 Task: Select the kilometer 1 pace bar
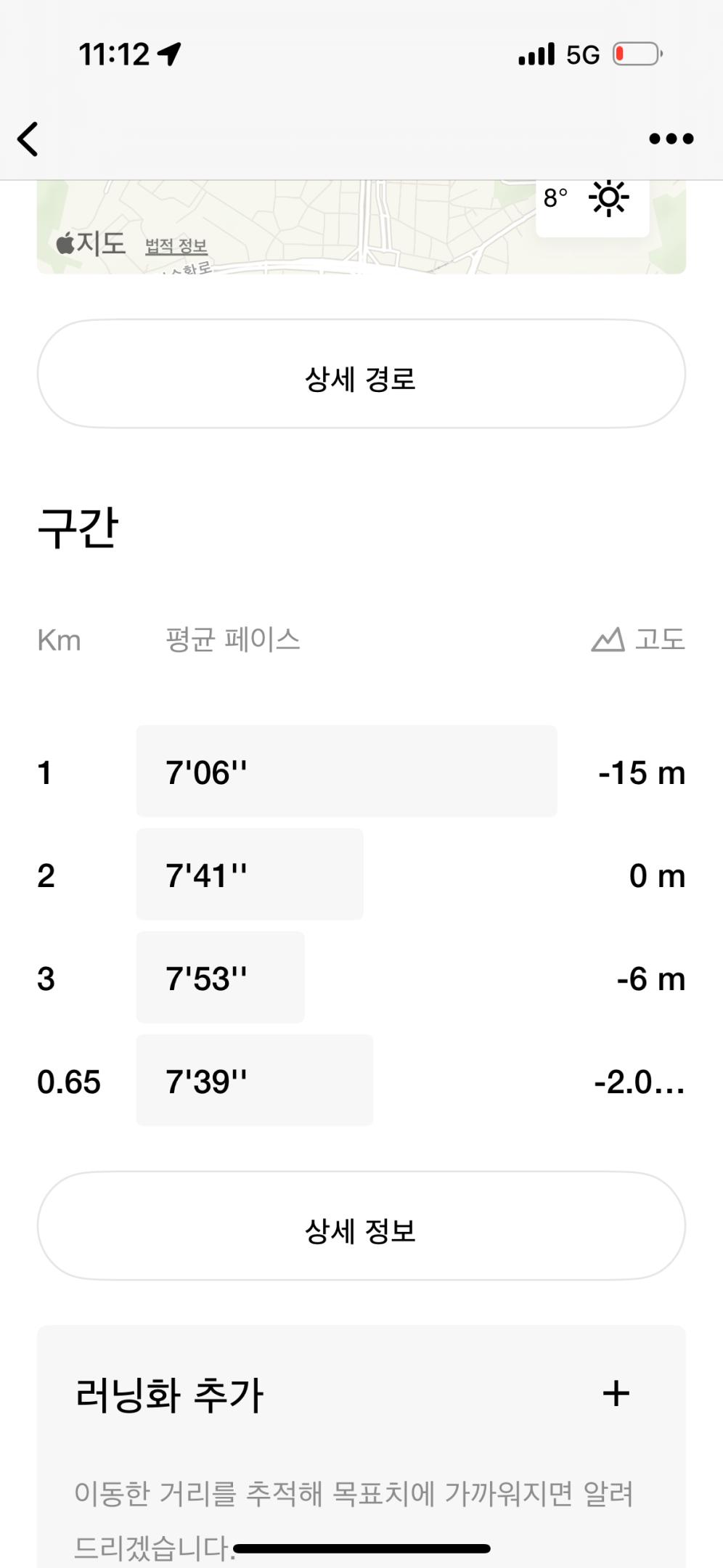pyautogui.click(x=347, y=772)
